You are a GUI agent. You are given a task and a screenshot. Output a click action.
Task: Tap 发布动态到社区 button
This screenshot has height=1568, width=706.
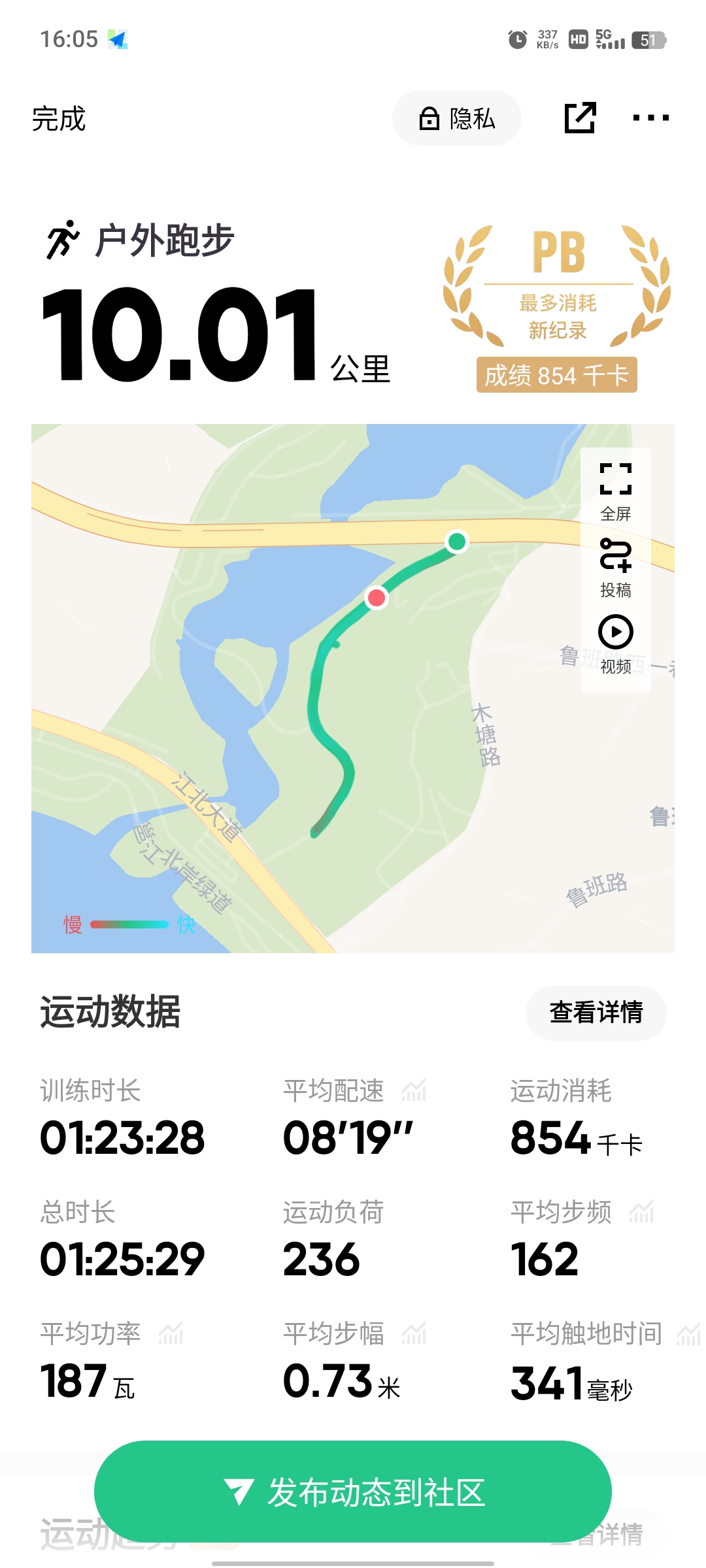353,1492
